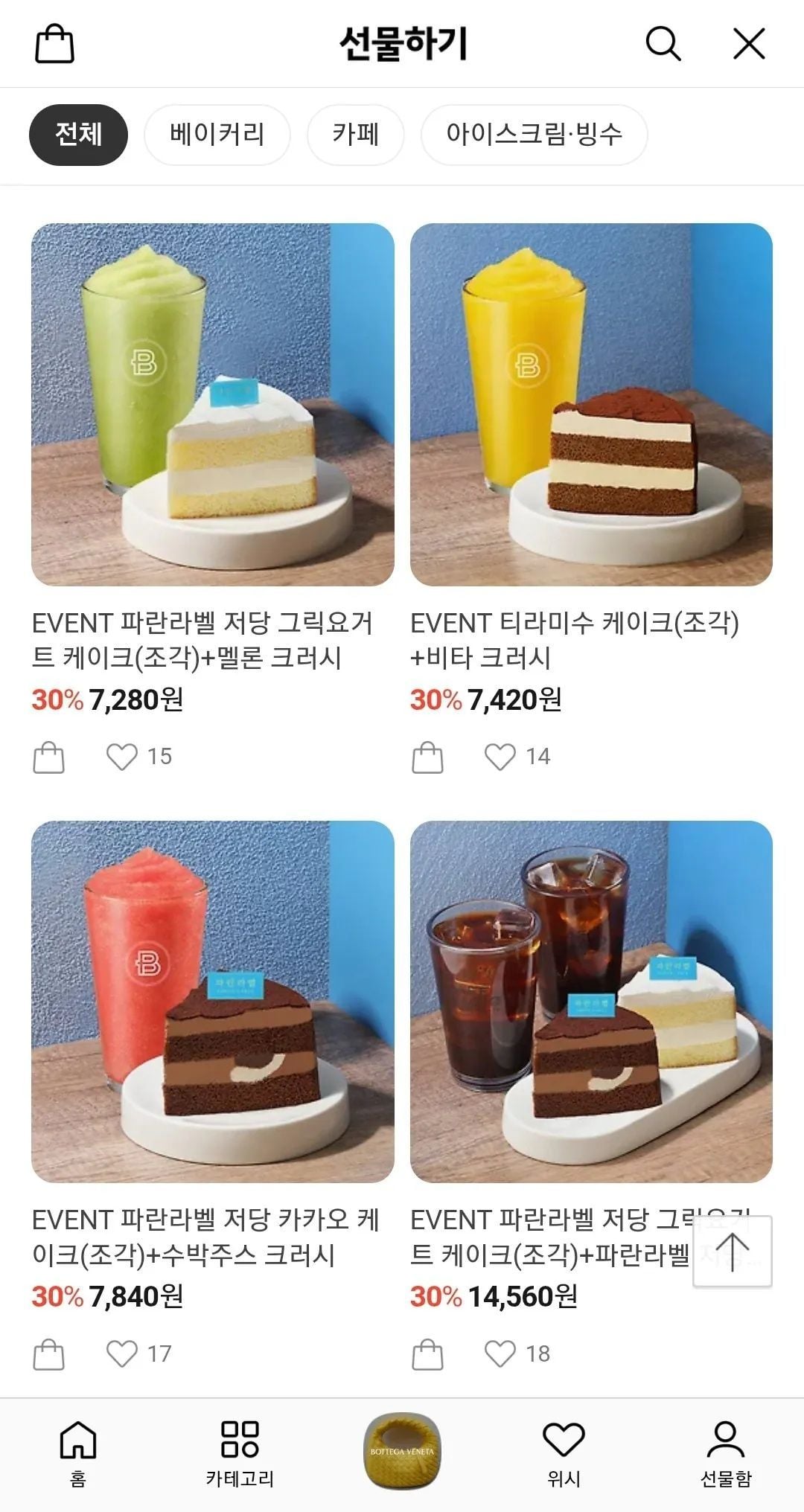Screen dimensions: 804x1512
Task: Open the 카카오 케이크+수박주스 크러시 product
Action: [212, 1002]
